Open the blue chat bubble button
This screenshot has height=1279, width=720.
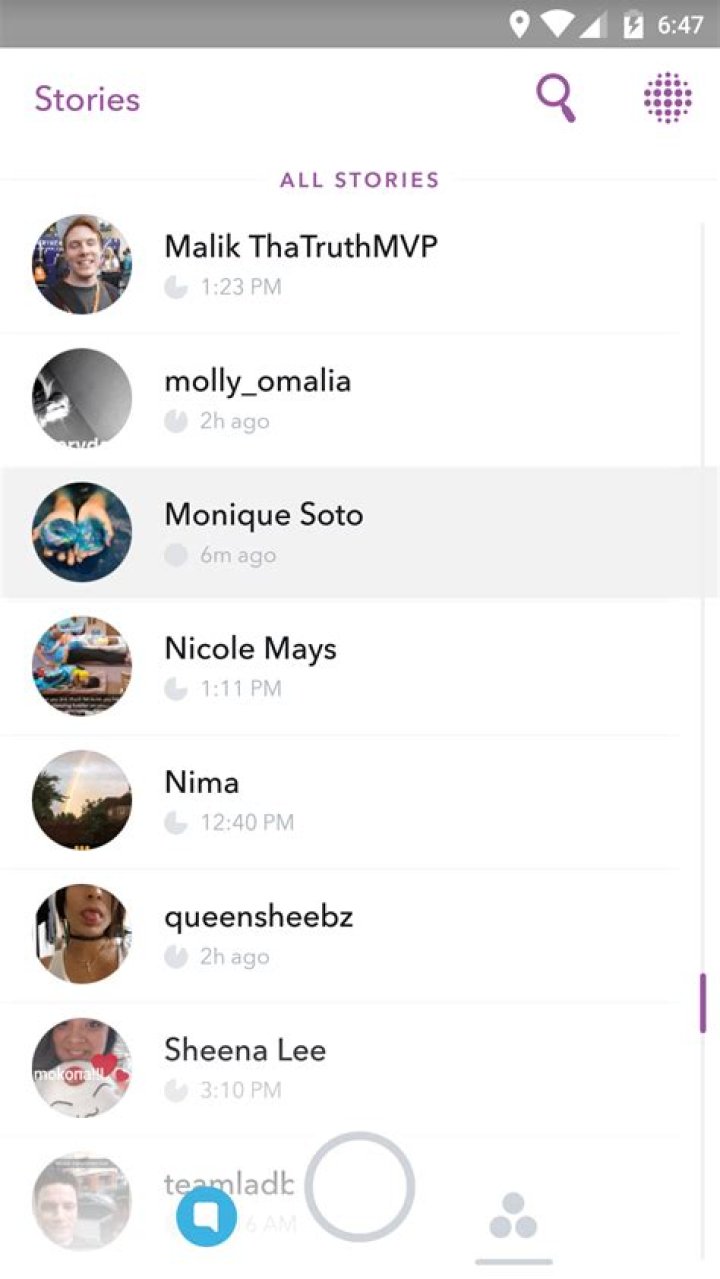(207, 1216)
